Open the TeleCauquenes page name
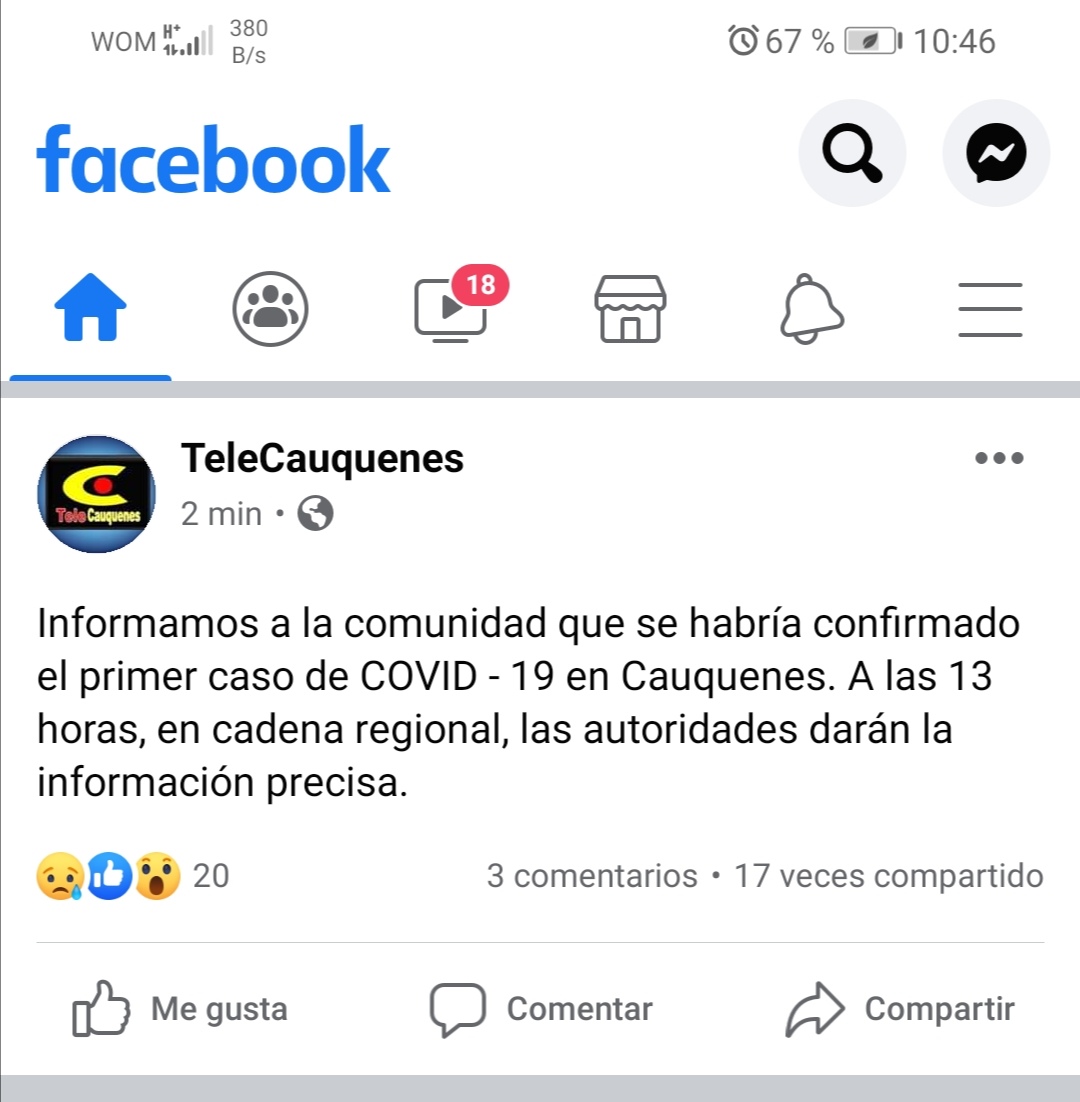This screenshot has height=1102, width=1080. coord(322,458)
